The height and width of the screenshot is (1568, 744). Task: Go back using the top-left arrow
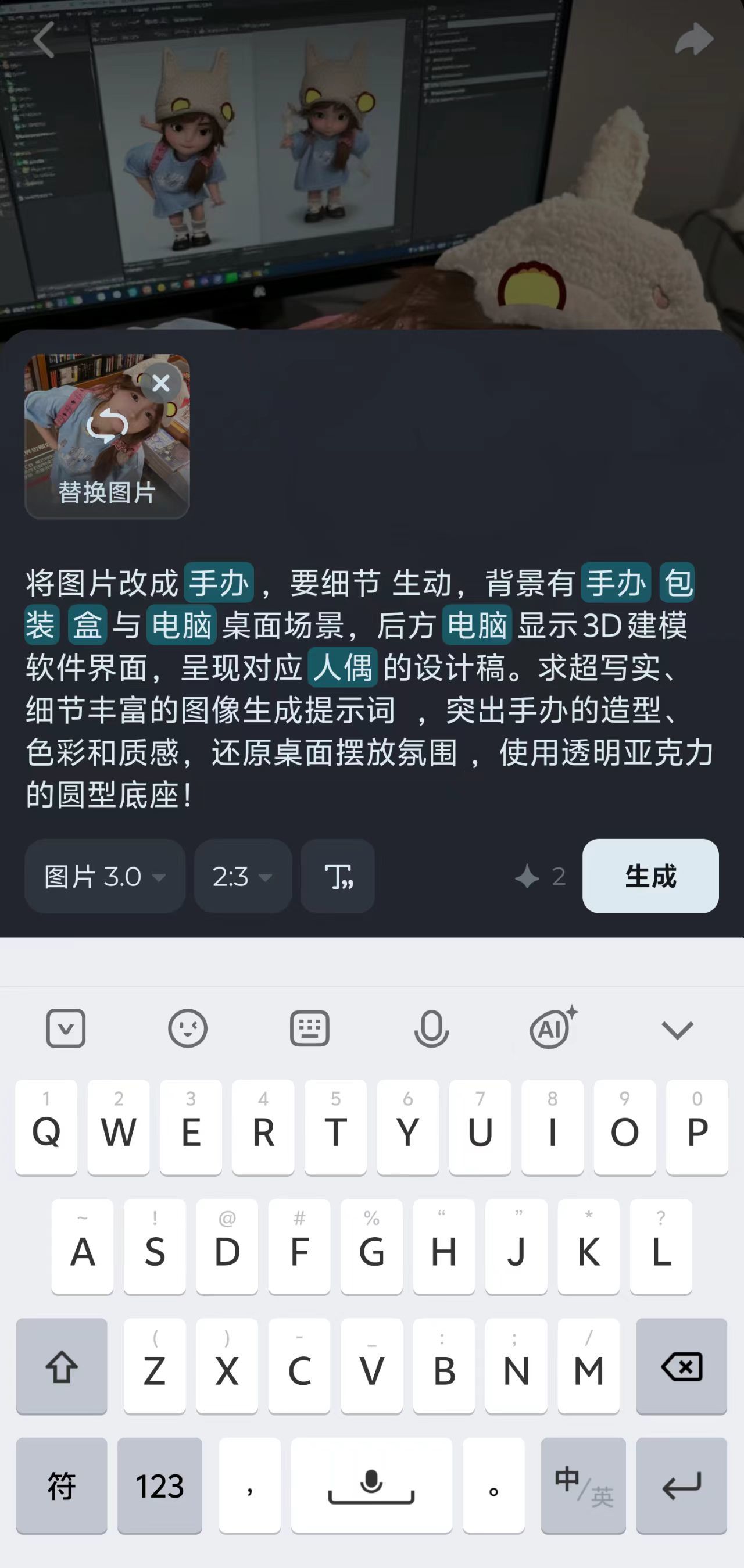coord(44,40)
